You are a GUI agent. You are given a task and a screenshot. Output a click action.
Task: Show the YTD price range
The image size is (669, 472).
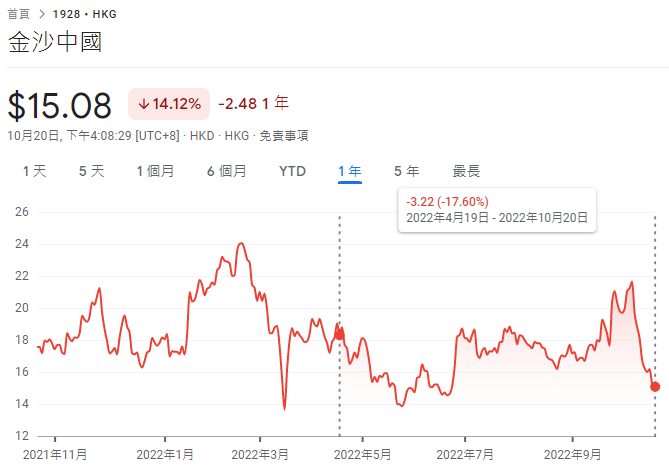(x=292, y=171)
